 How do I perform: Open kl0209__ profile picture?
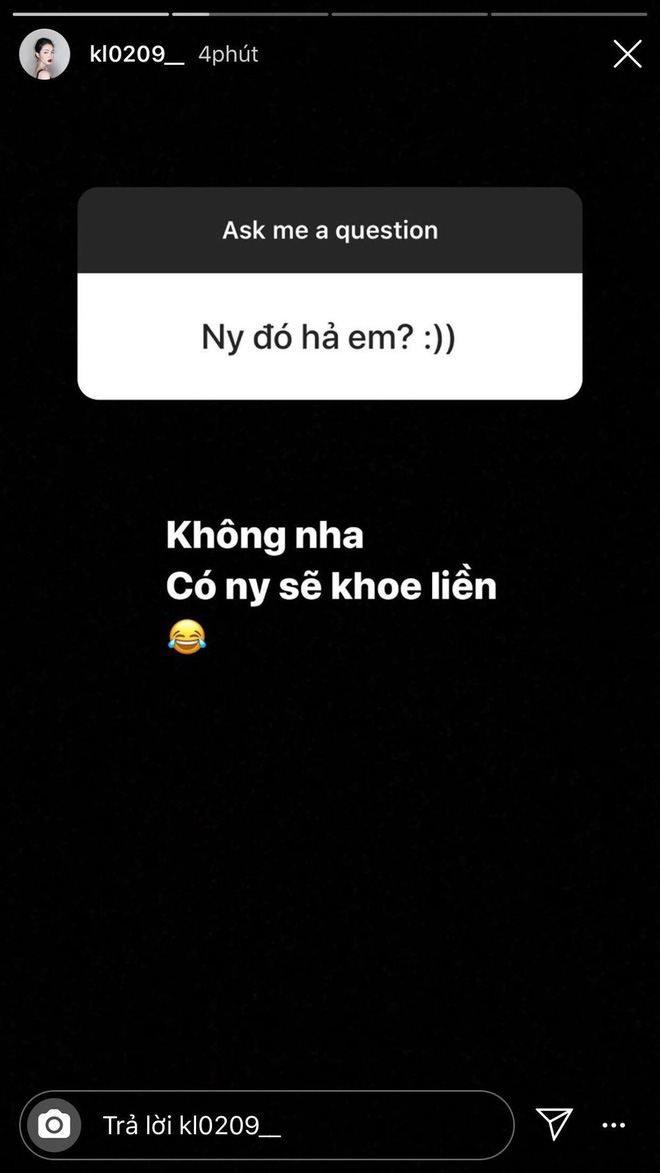tap(45, 55)
